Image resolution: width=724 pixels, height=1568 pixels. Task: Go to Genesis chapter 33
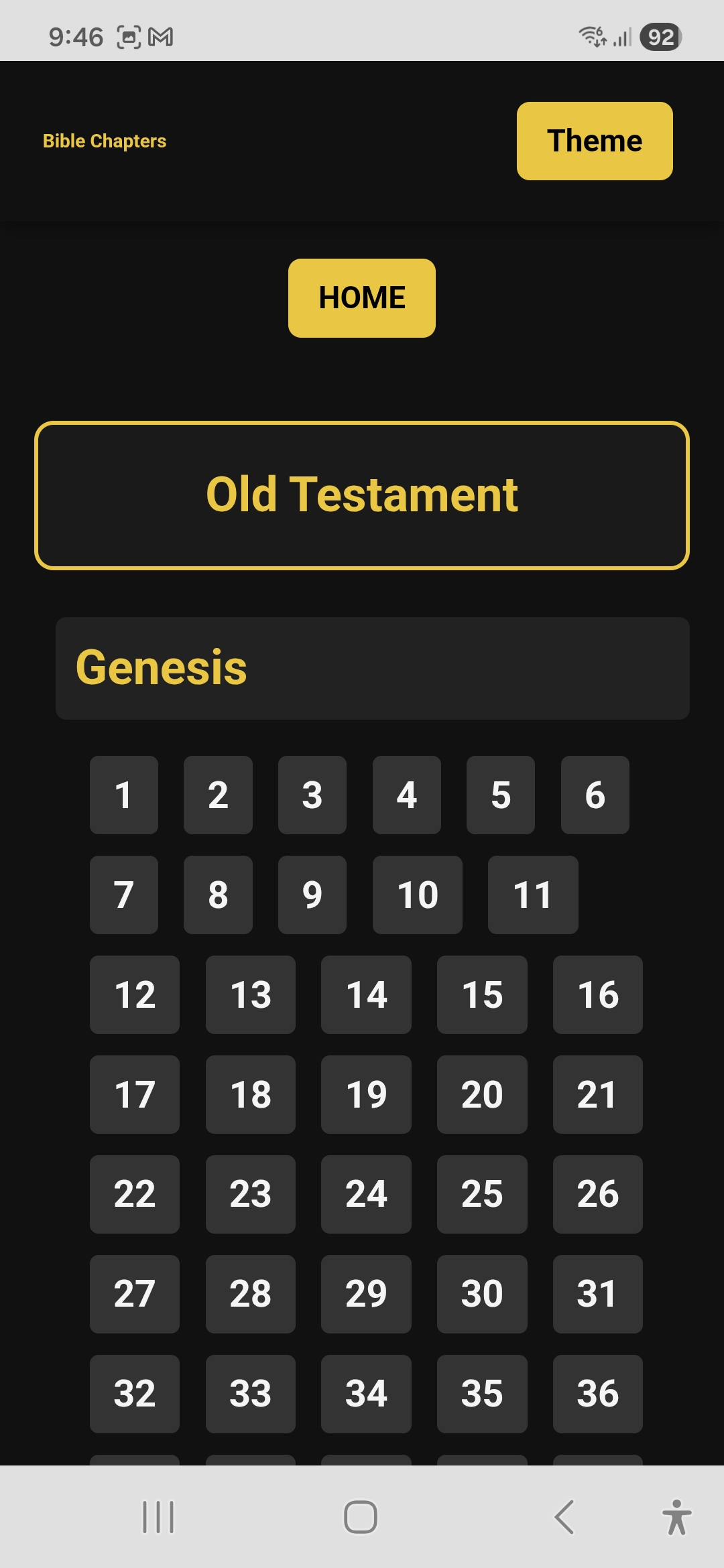click(x=250, y=1394)
